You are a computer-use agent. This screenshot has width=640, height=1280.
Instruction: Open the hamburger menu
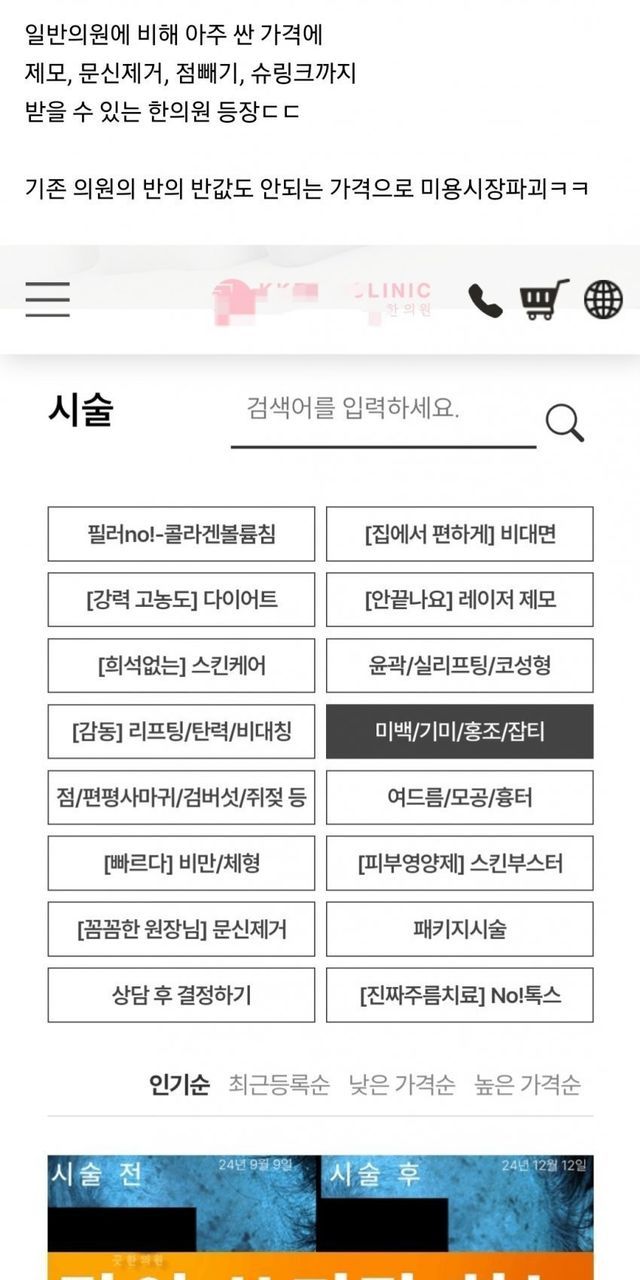[x=47, y=299]
